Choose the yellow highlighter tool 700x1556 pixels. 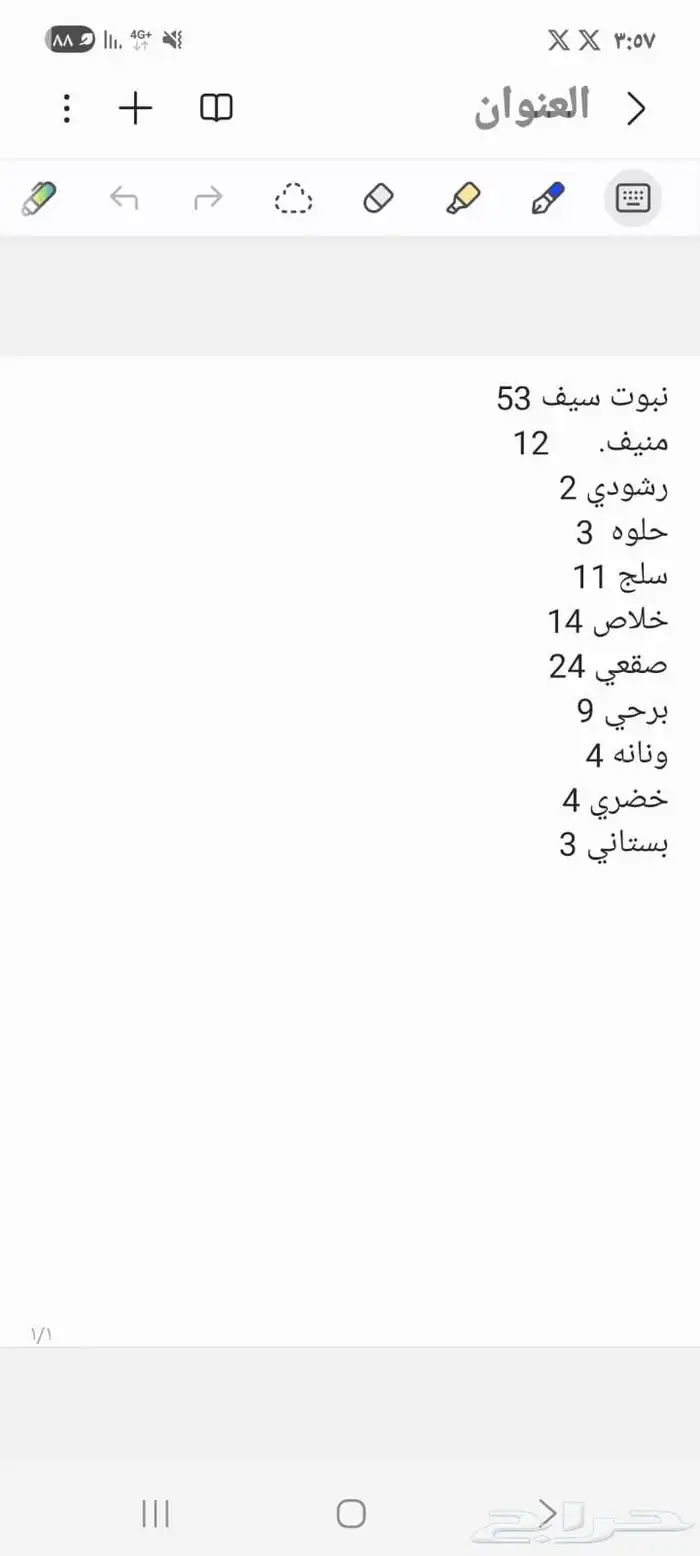pyautogui.click(x=462, y=198)
